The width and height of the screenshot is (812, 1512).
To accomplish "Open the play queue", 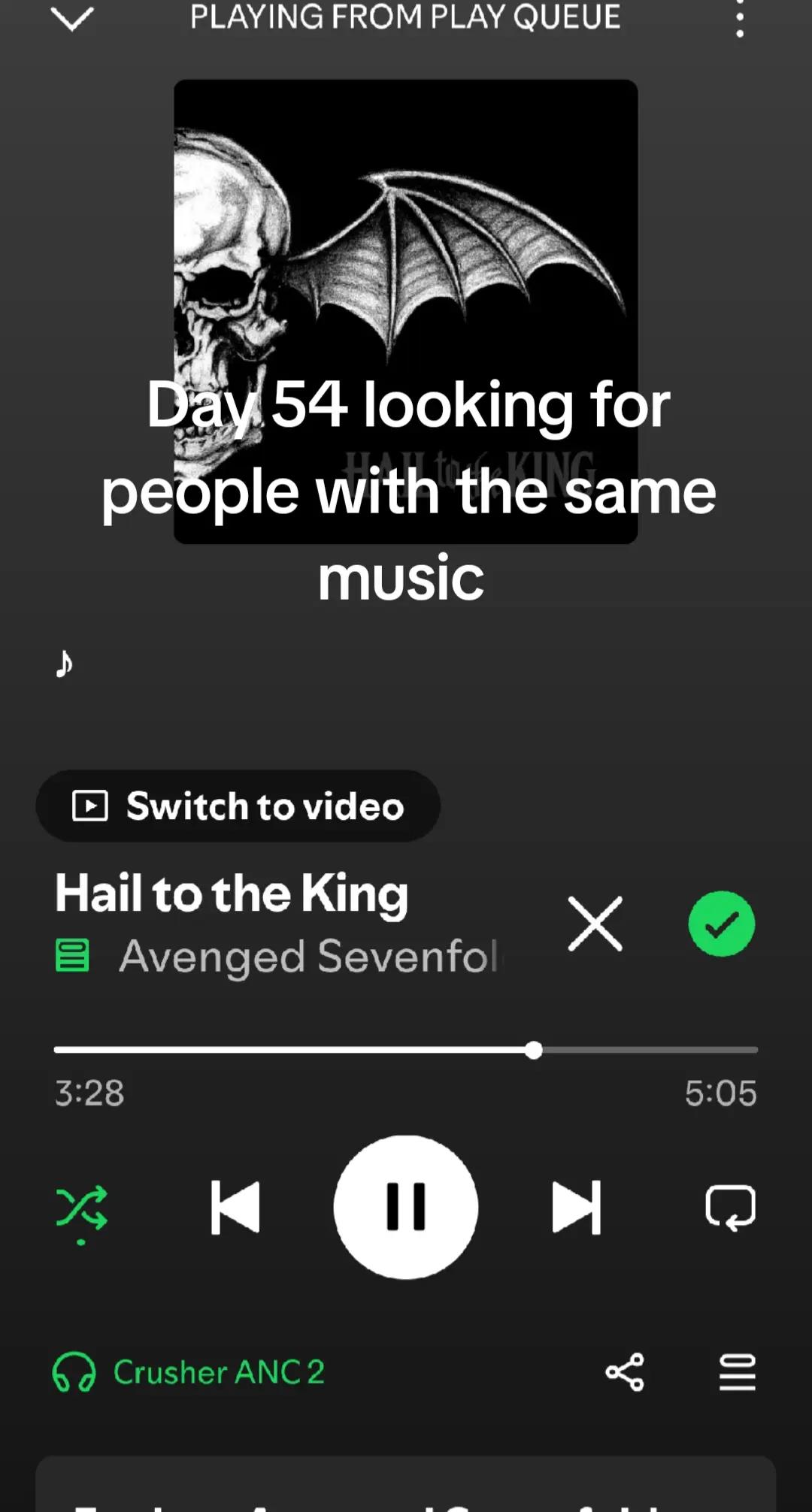I will (738, 1372).
